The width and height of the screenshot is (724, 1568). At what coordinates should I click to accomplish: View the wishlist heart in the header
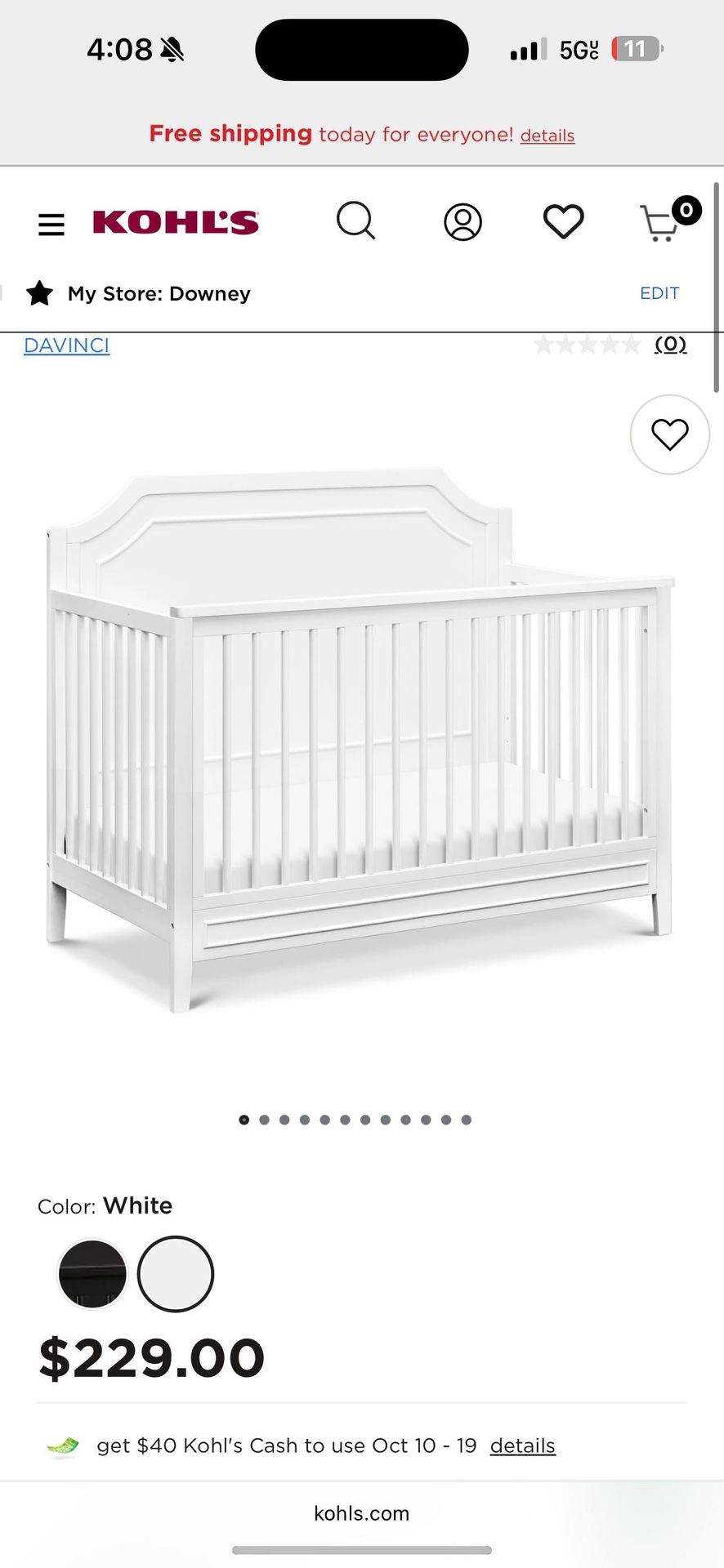563,222
